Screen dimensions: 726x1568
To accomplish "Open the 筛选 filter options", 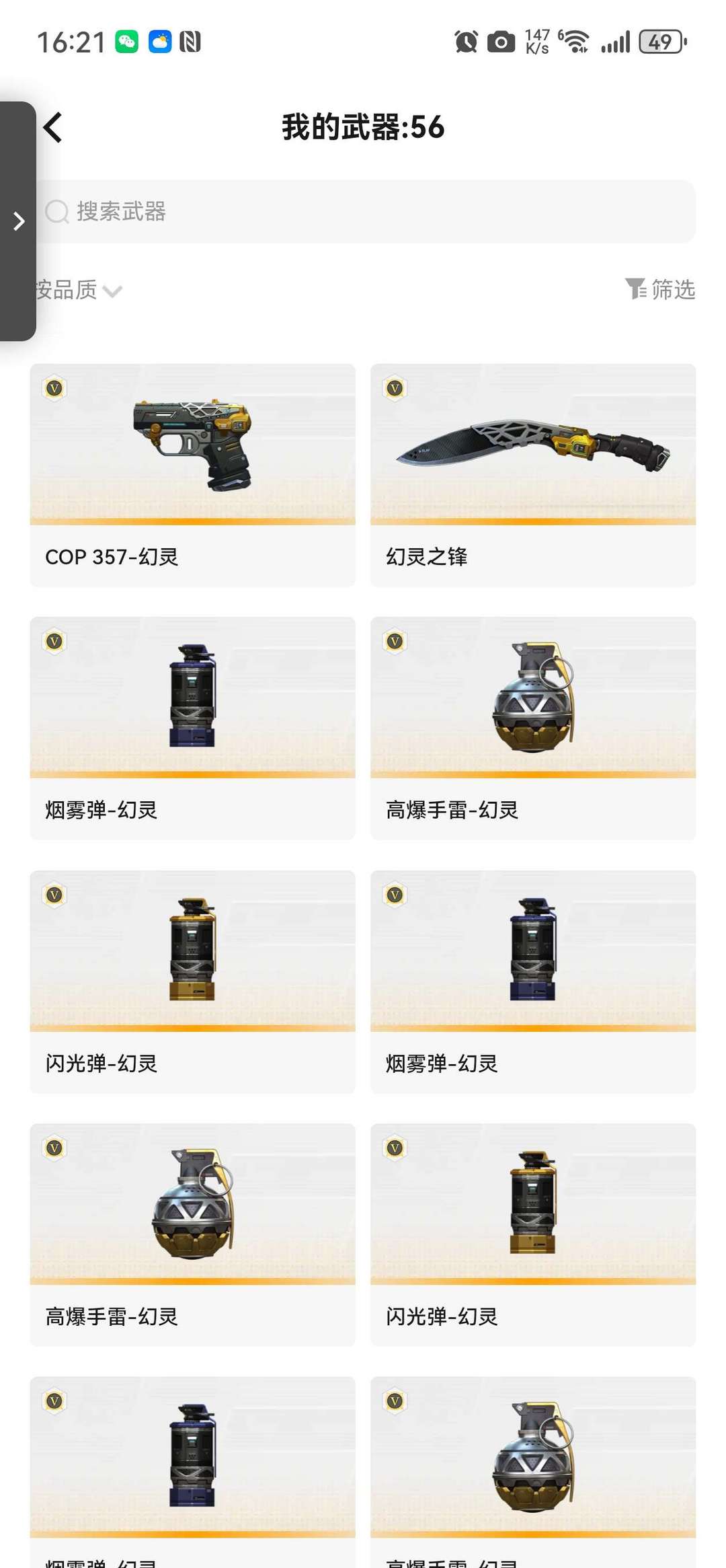I will [660, 289].
